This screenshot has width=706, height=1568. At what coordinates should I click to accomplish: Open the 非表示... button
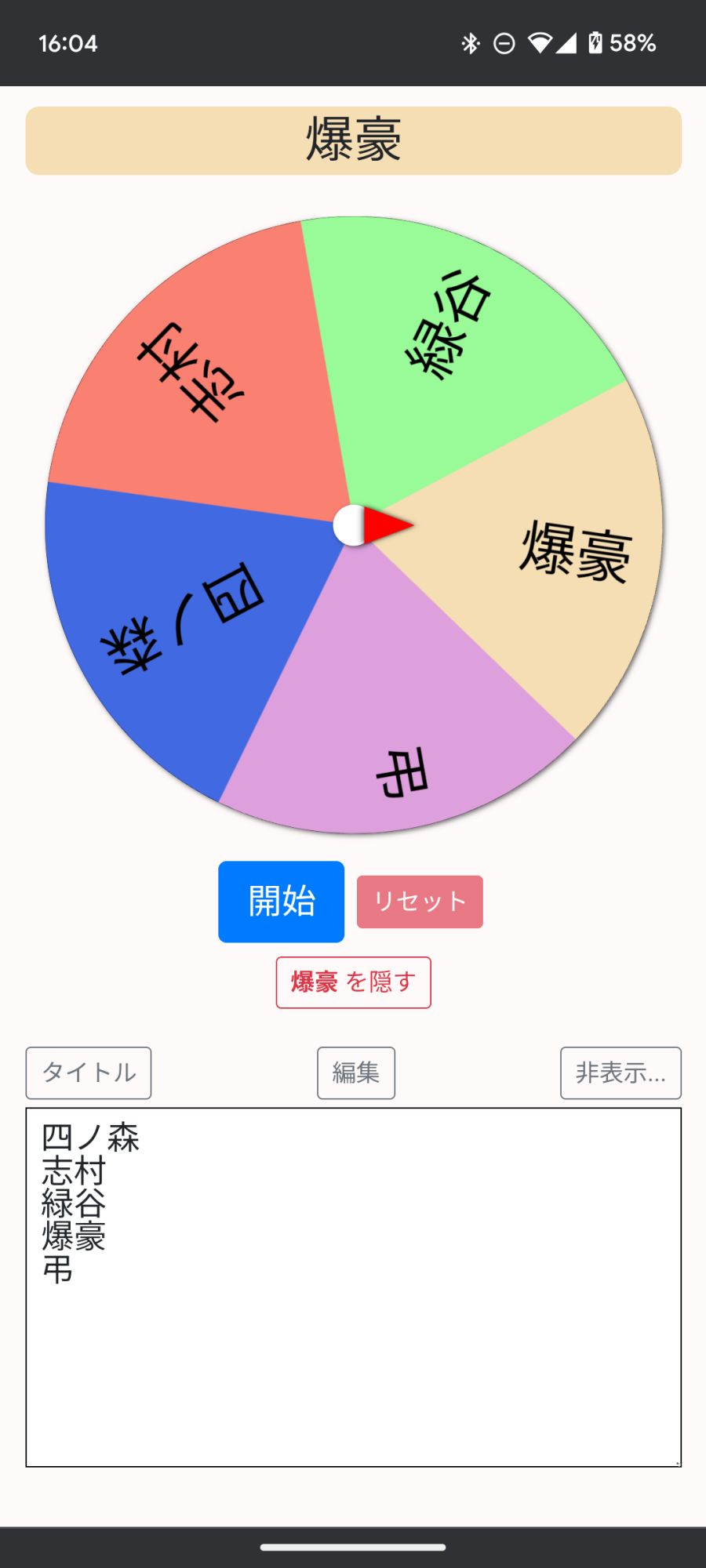[x=620, y=1073]
